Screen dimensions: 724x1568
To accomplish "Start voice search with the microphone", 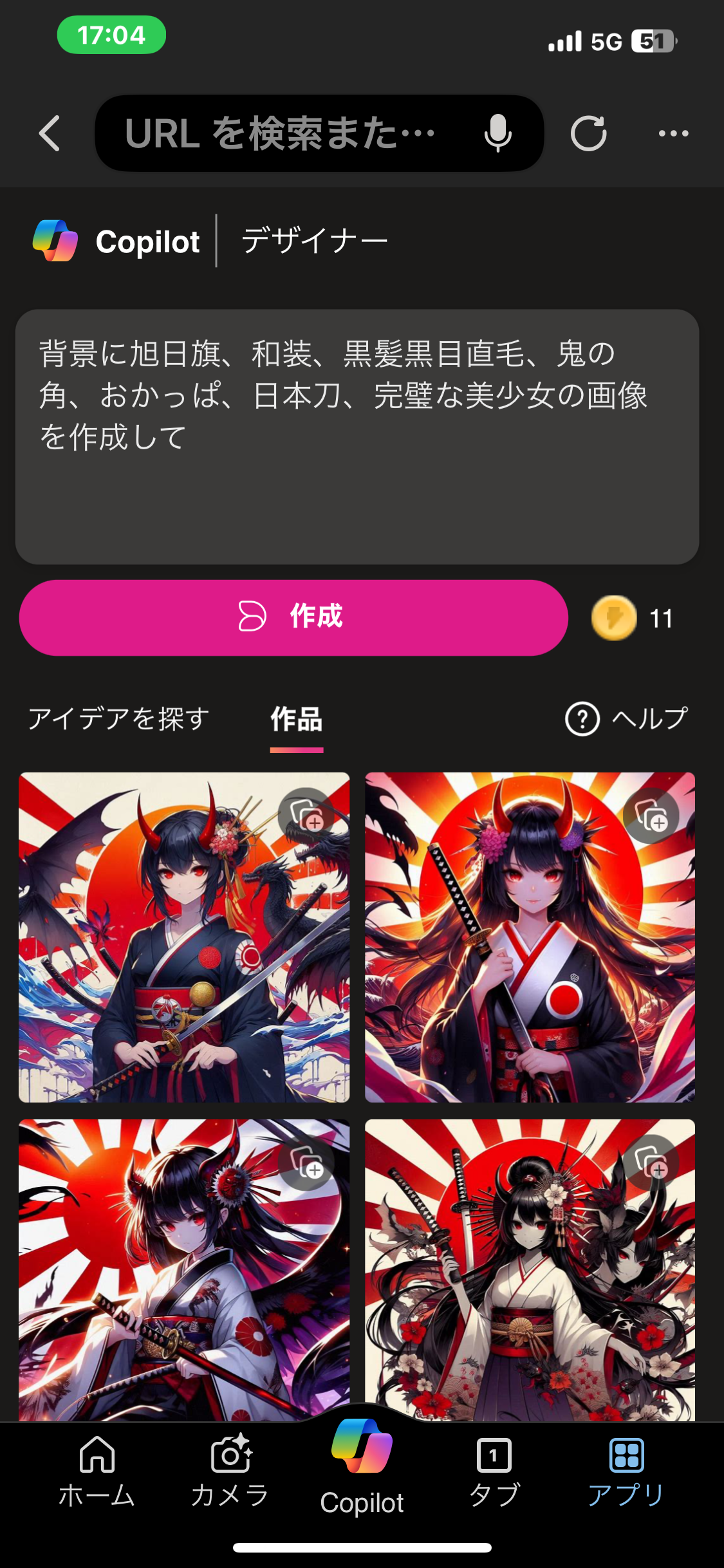I will click(497, 133).
